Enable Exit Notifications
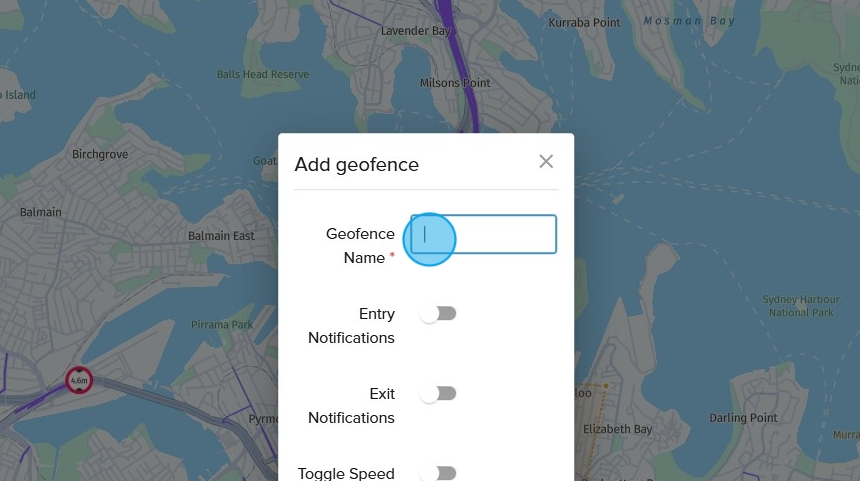 tap(438, 394)
